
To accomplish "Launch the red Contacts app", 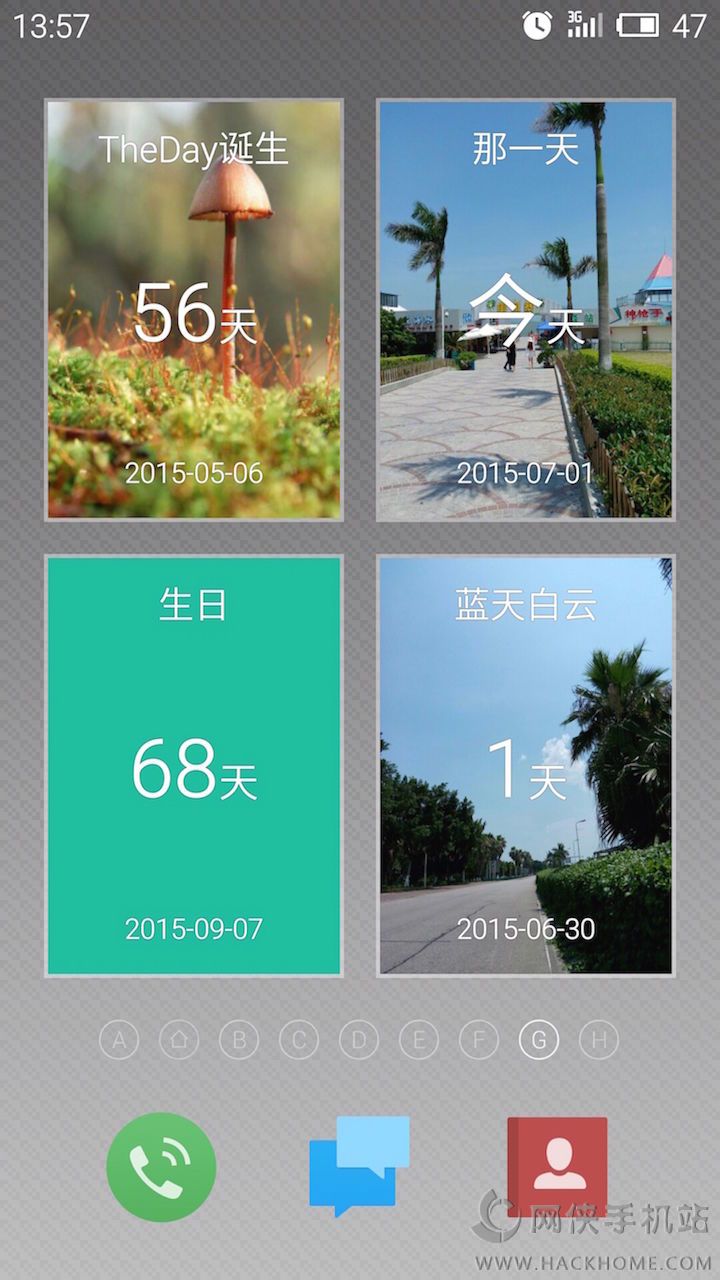I will (x=558, y=1165).
